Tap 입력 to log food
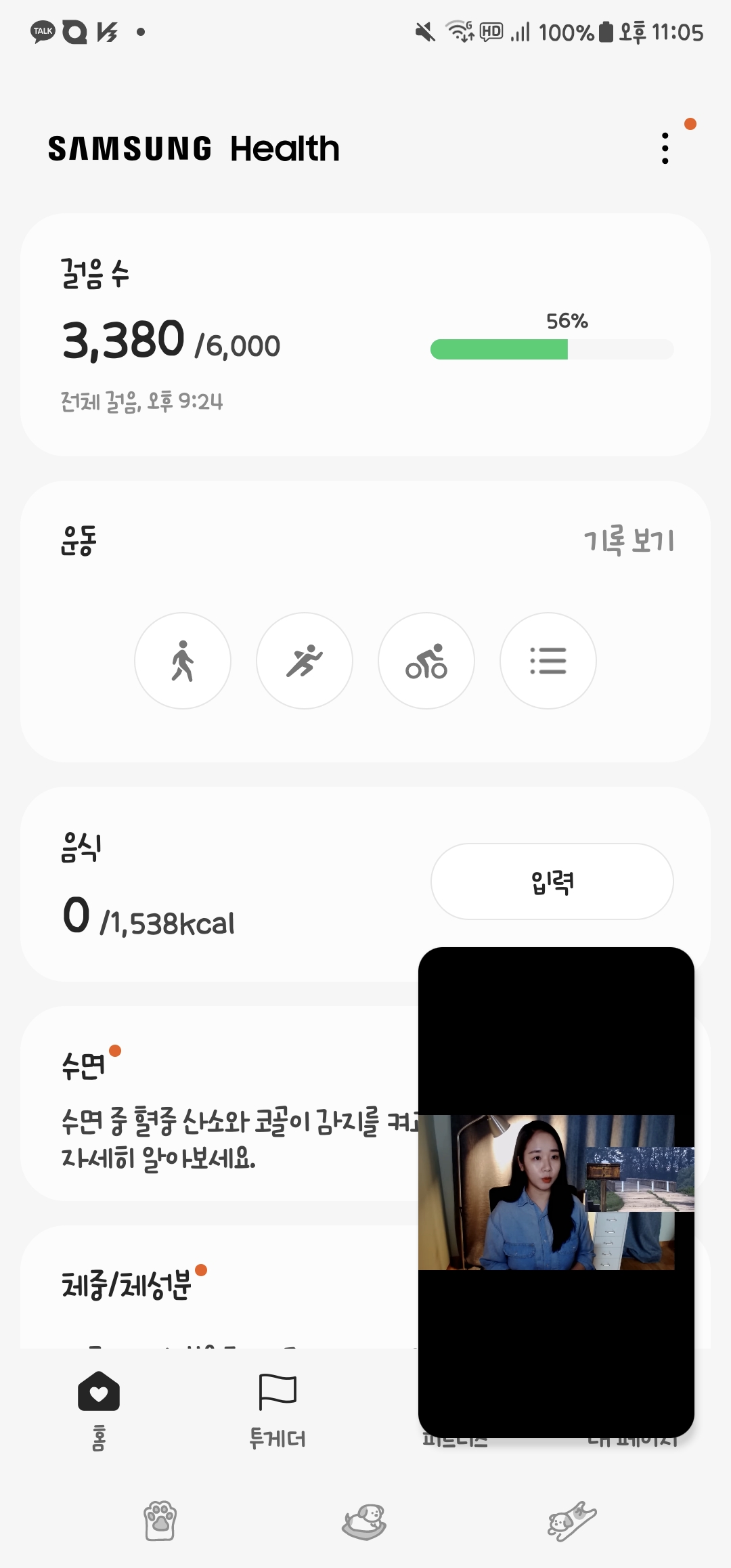The image size is (731, 1568). [552, 881]
